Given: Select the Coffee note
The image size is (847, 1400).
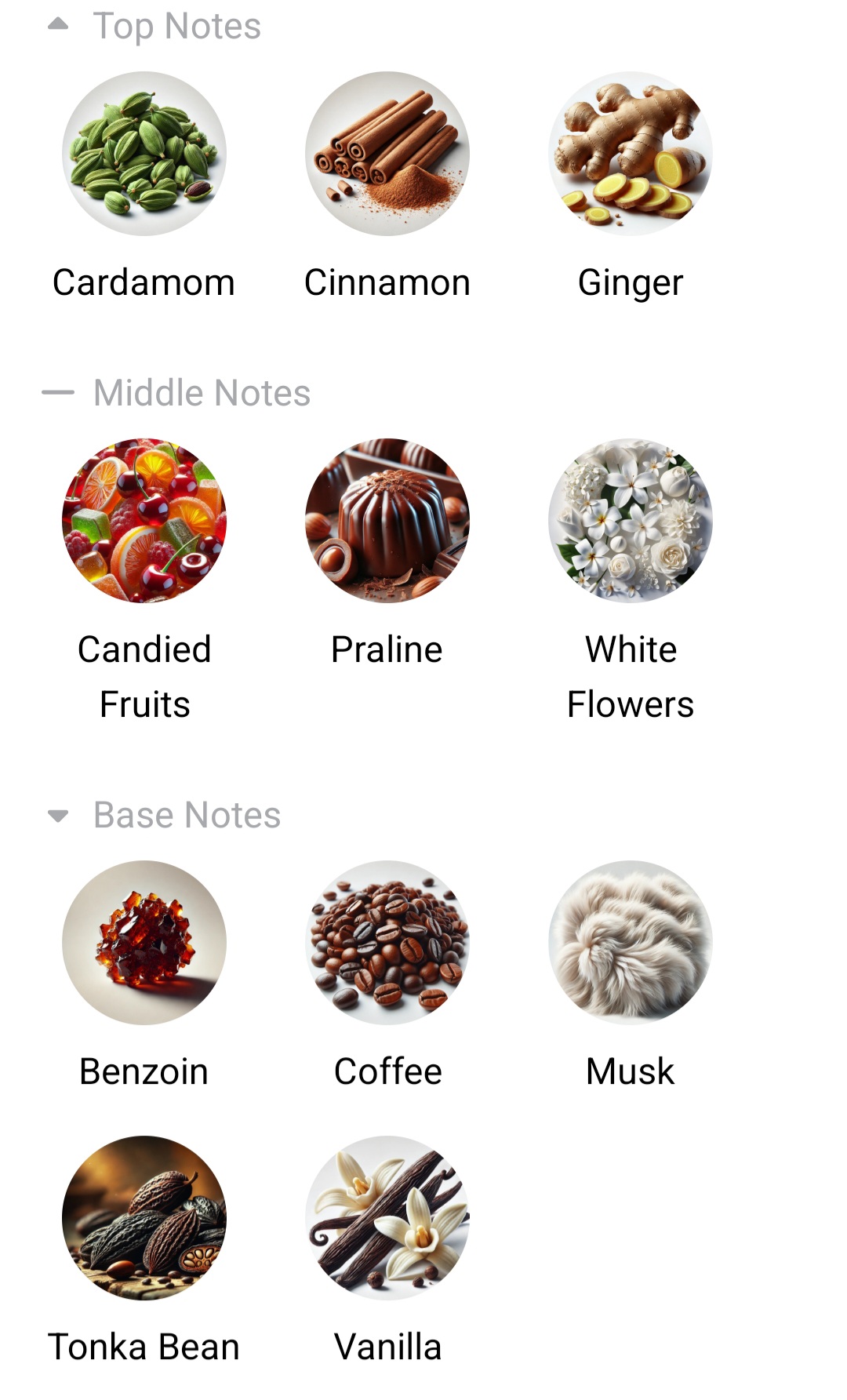Looking at the screenshot, I should click(x=387, y=943).
